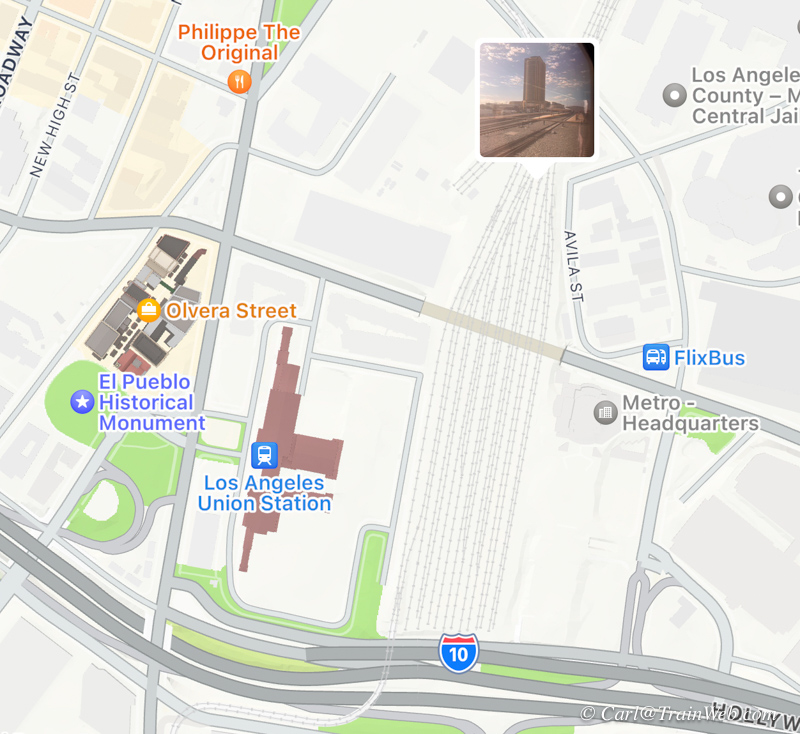Screen dimensions: 800x734
Task: Open the Metro Headquarters marker
Action: [605, 412]
